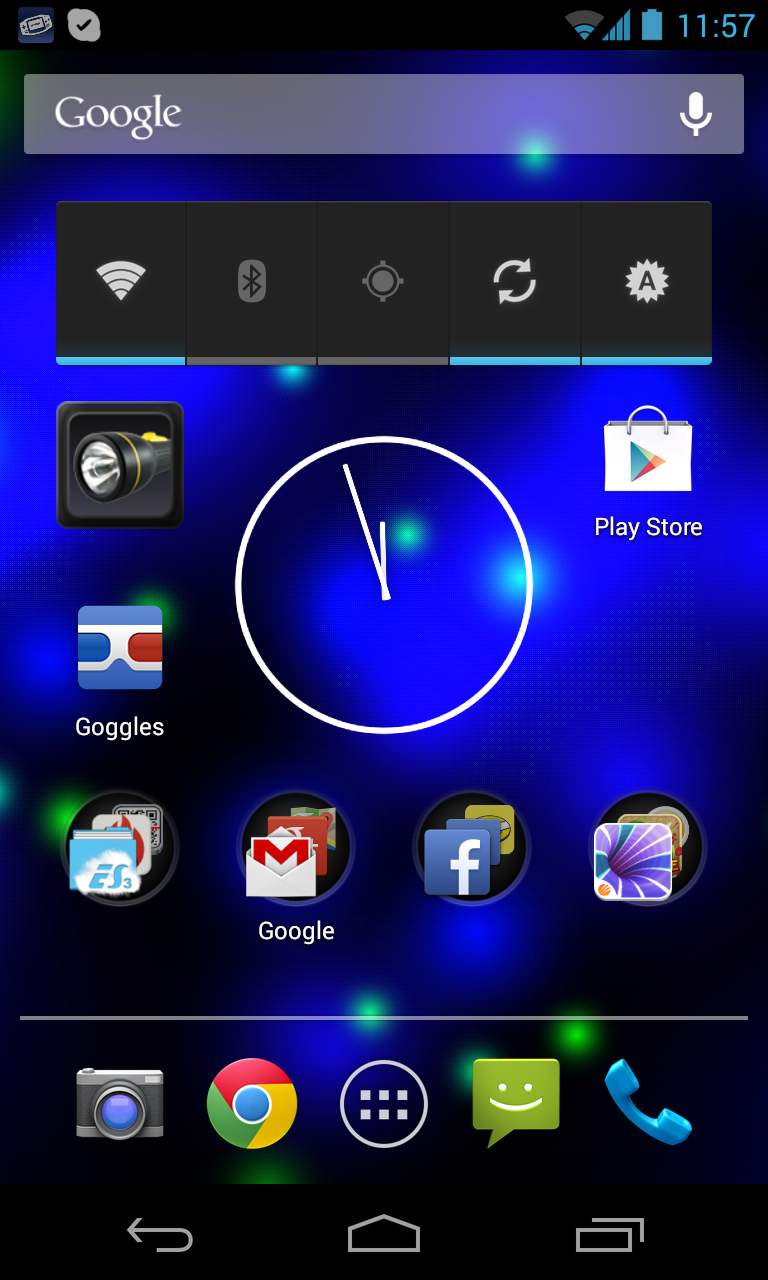768x1280 pixels.
Task: Start voice search with the microphone
Action: coord(695,114)
